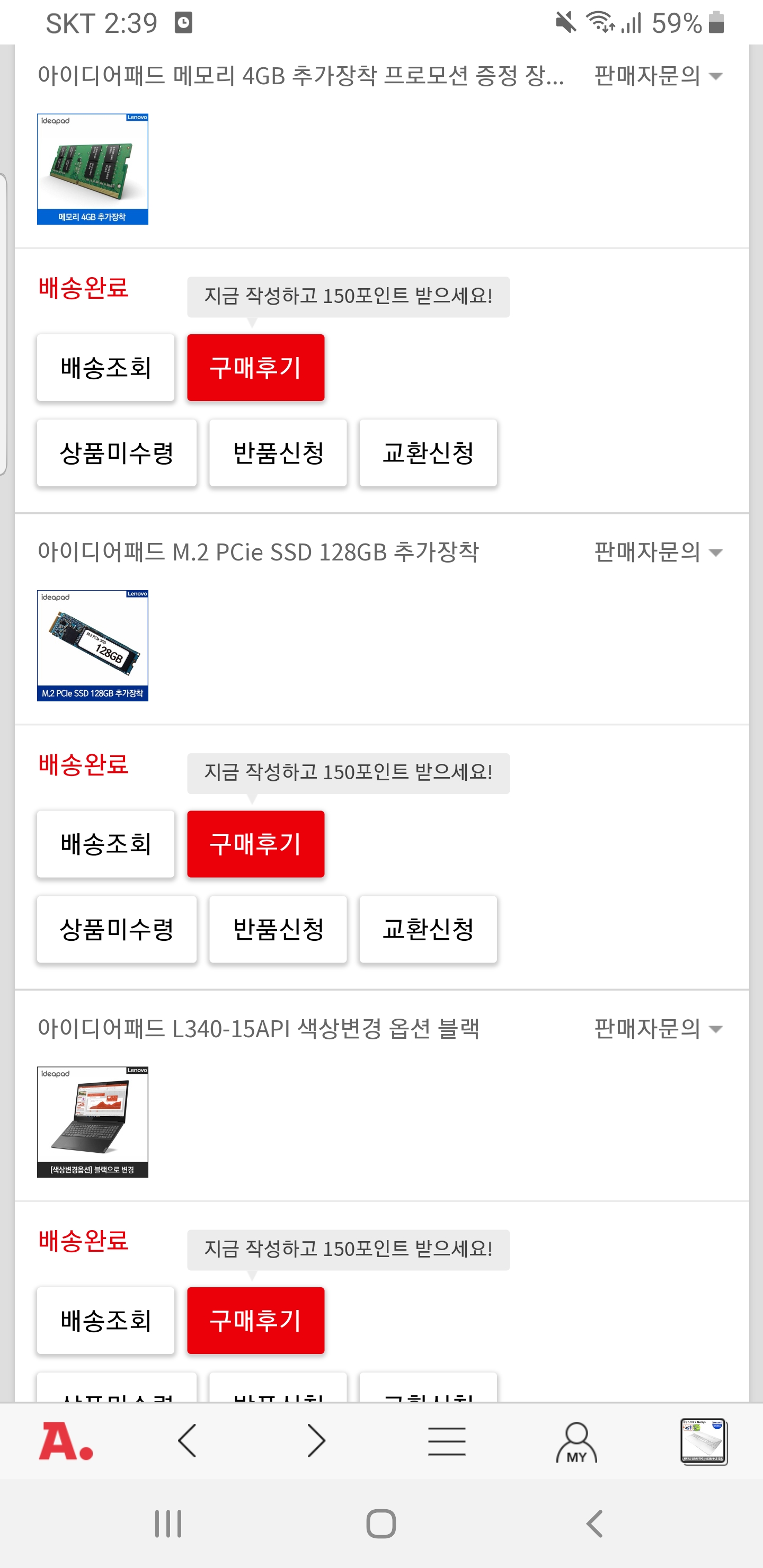The height and width of the screenshot is (1568, 763).
Task: Open the hamburger menu in bottom bar
Action: 446,1441
